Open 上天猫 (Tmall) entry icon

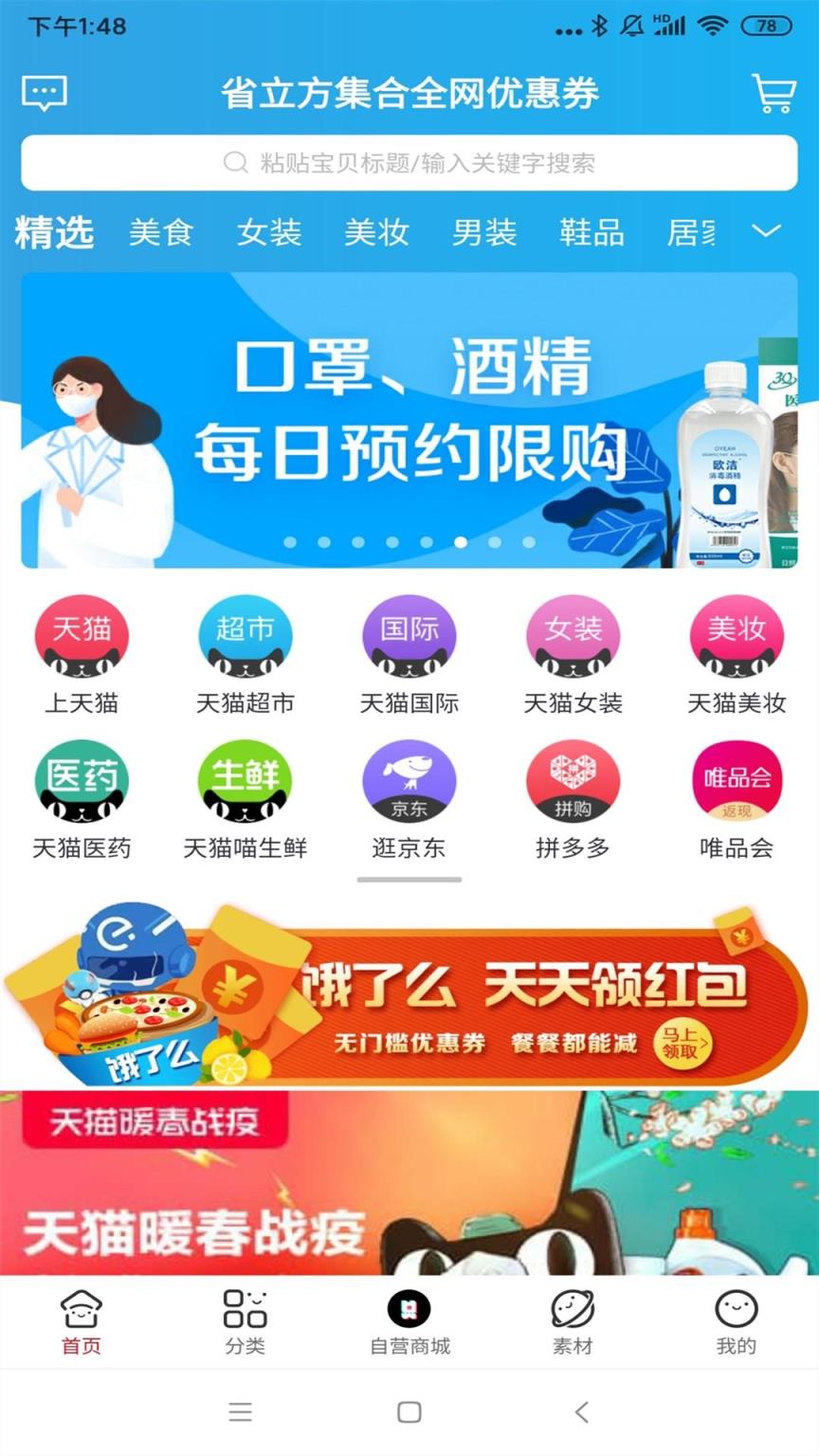[82, 638]
